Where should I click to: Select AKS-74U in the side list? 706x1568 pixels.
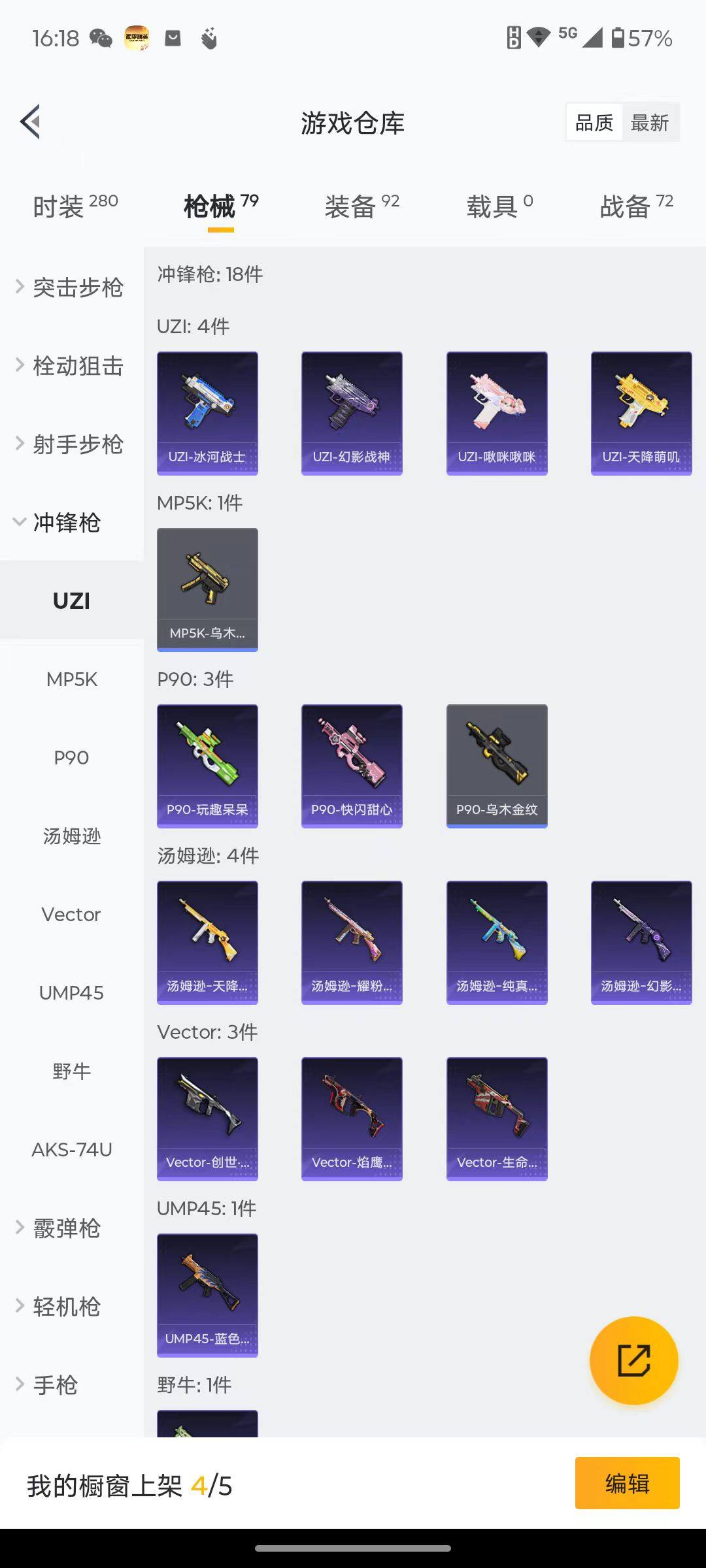pyautogui.click(x=71, y=1149)
